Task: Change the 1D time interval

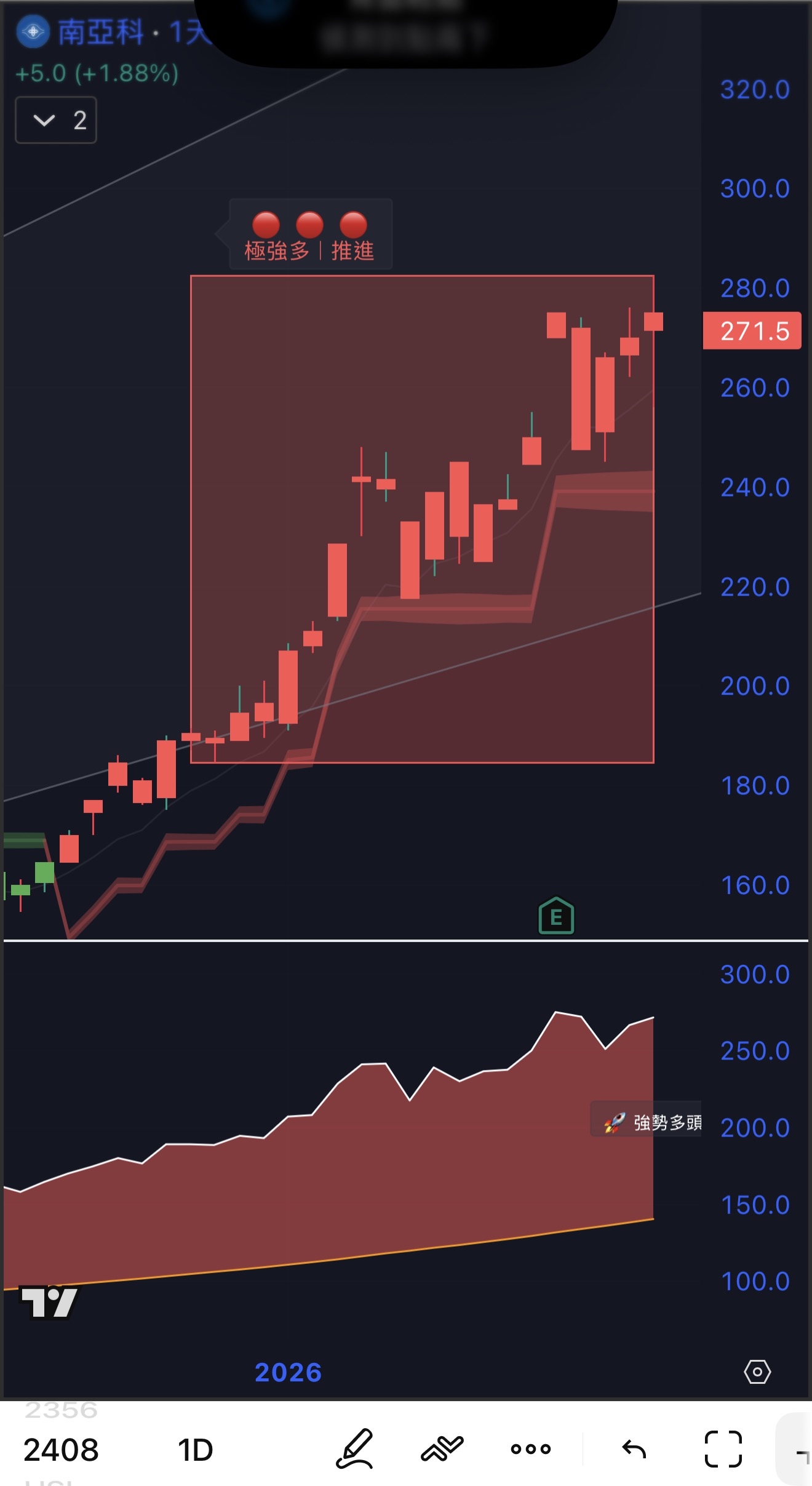Action: click(196, 1450)
